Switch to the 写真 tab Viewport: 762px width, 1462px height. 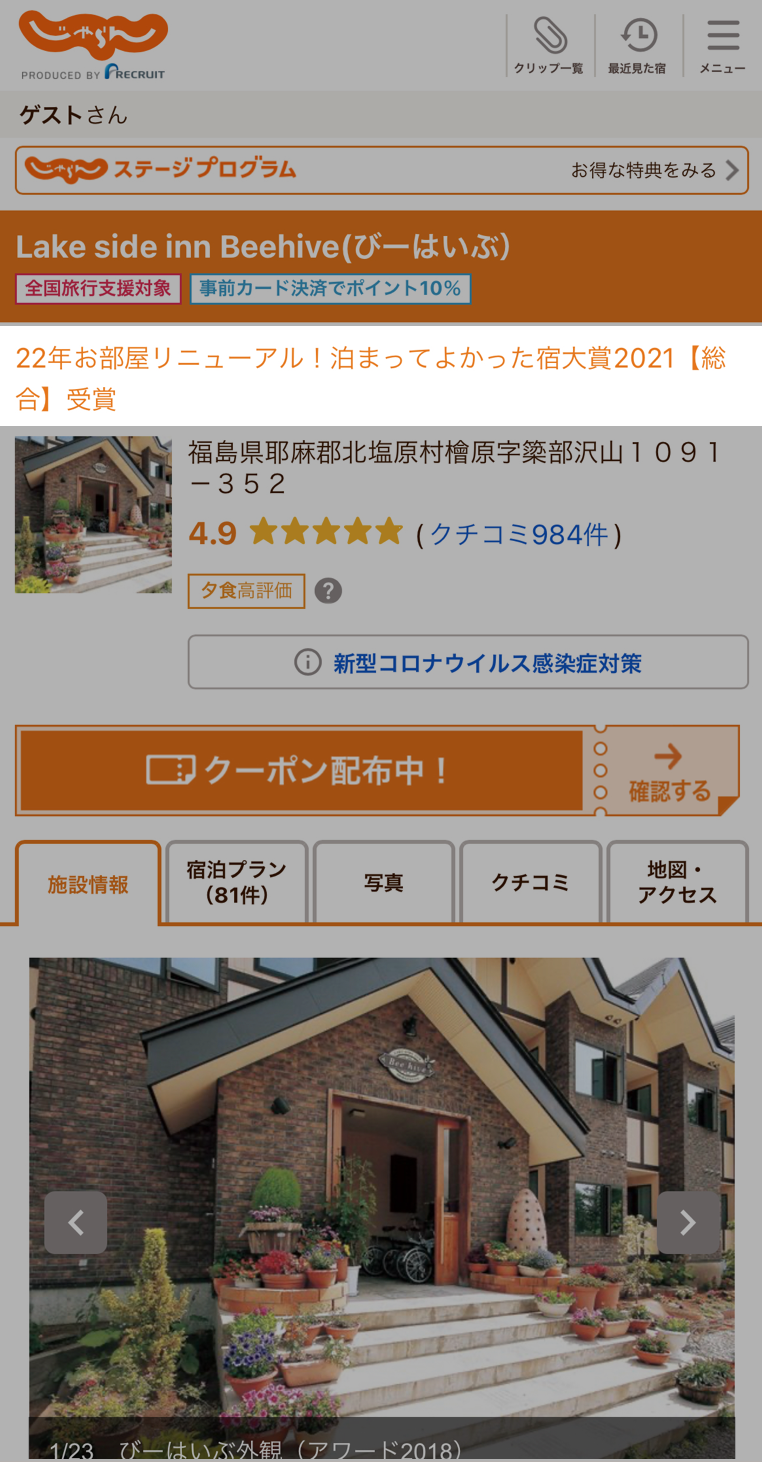[x=384, y=882]
